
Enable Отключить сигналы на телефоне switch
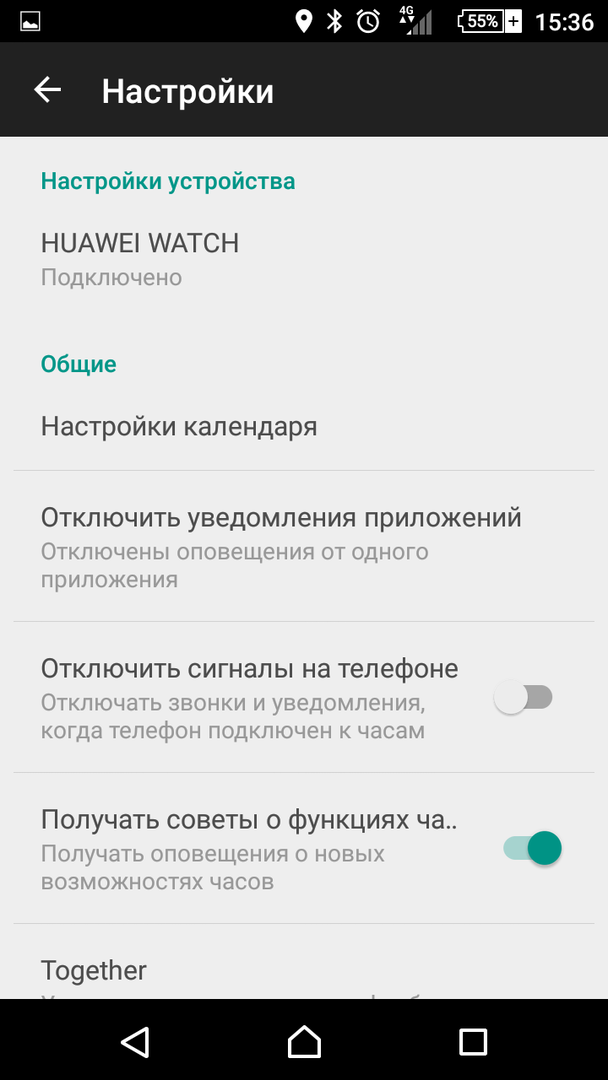click(525, 698)
